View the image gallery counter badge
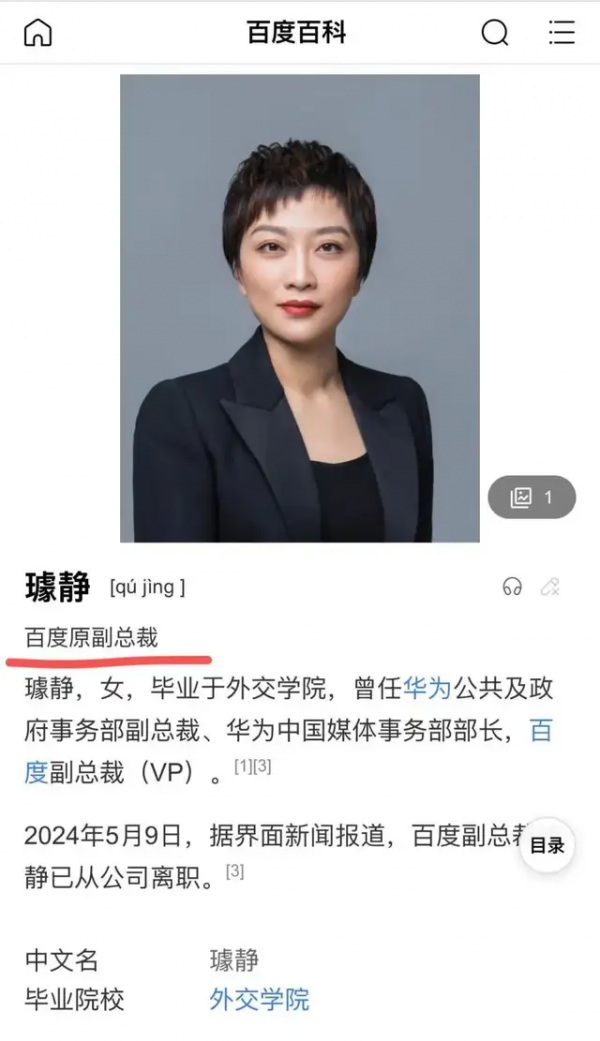The image size is (600, 1041). click(x=531, y=497)
